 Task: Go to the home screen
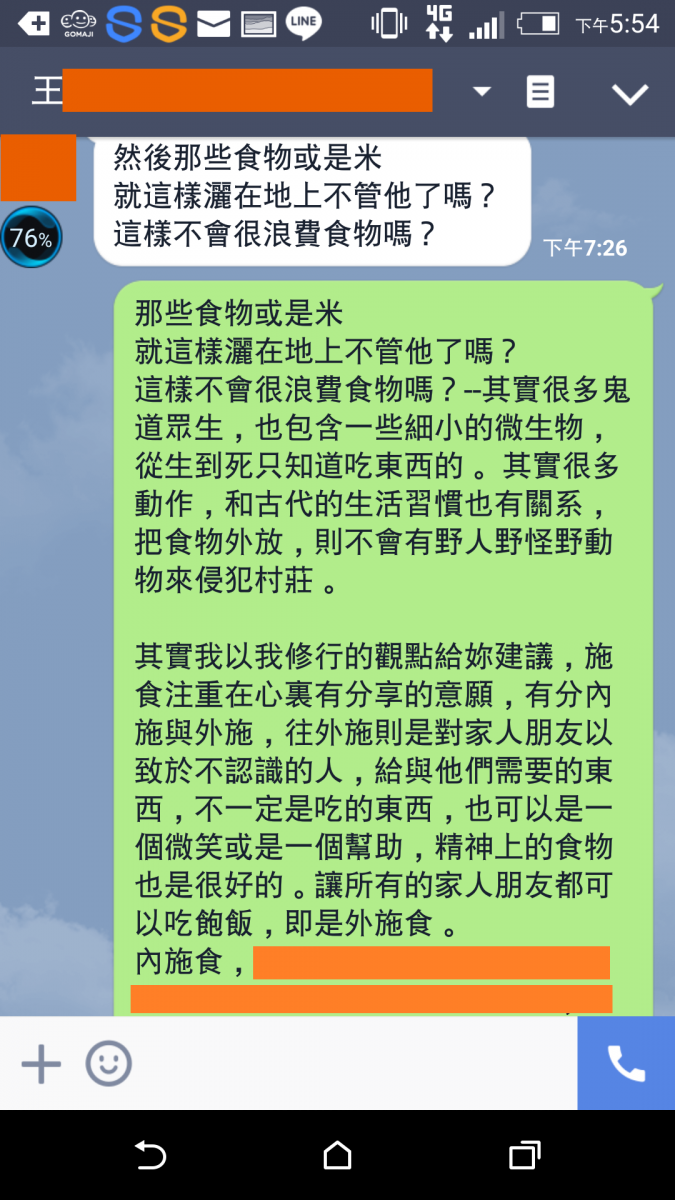click(x=338, y=1155)
